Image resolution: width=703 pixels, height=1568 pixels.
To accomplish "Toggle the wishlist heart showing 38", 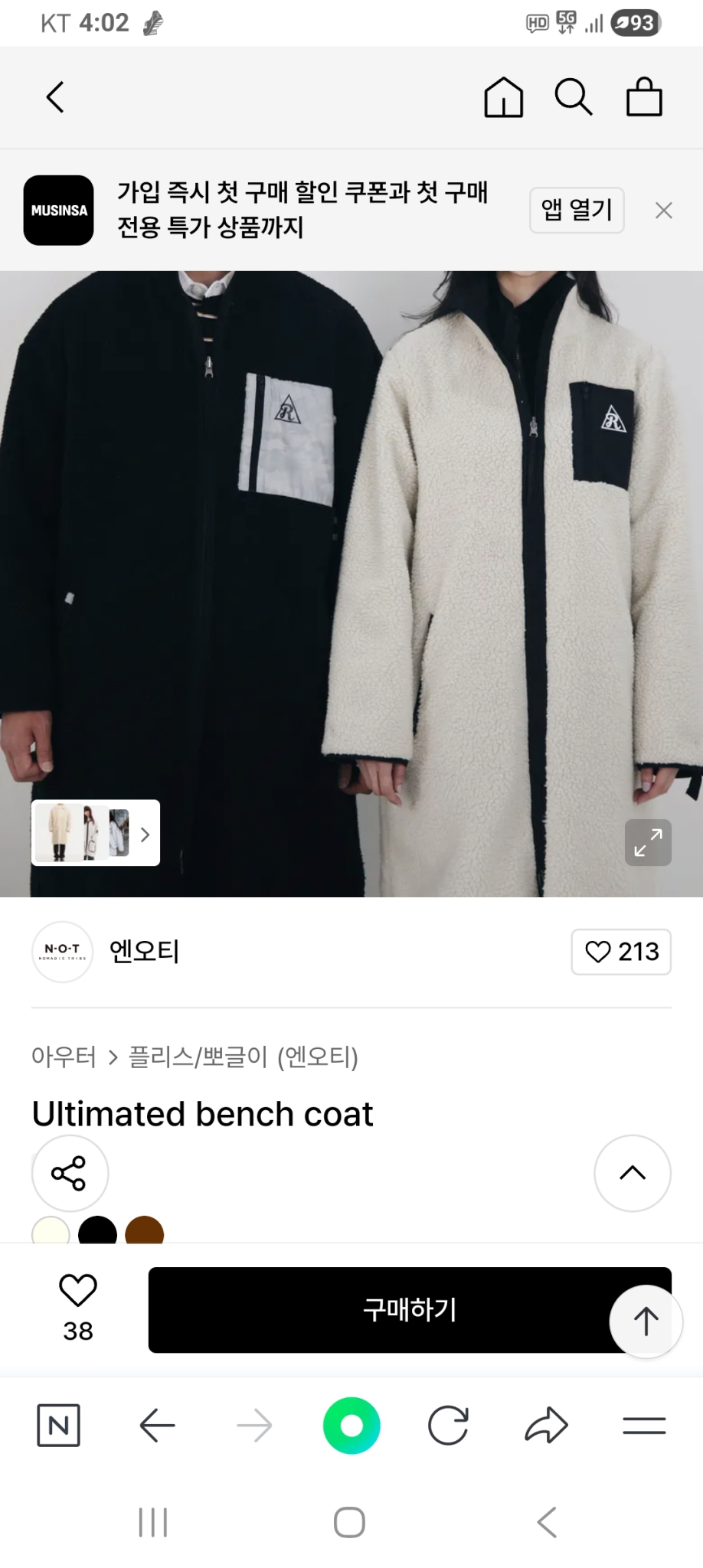I will coord(77,1302).
